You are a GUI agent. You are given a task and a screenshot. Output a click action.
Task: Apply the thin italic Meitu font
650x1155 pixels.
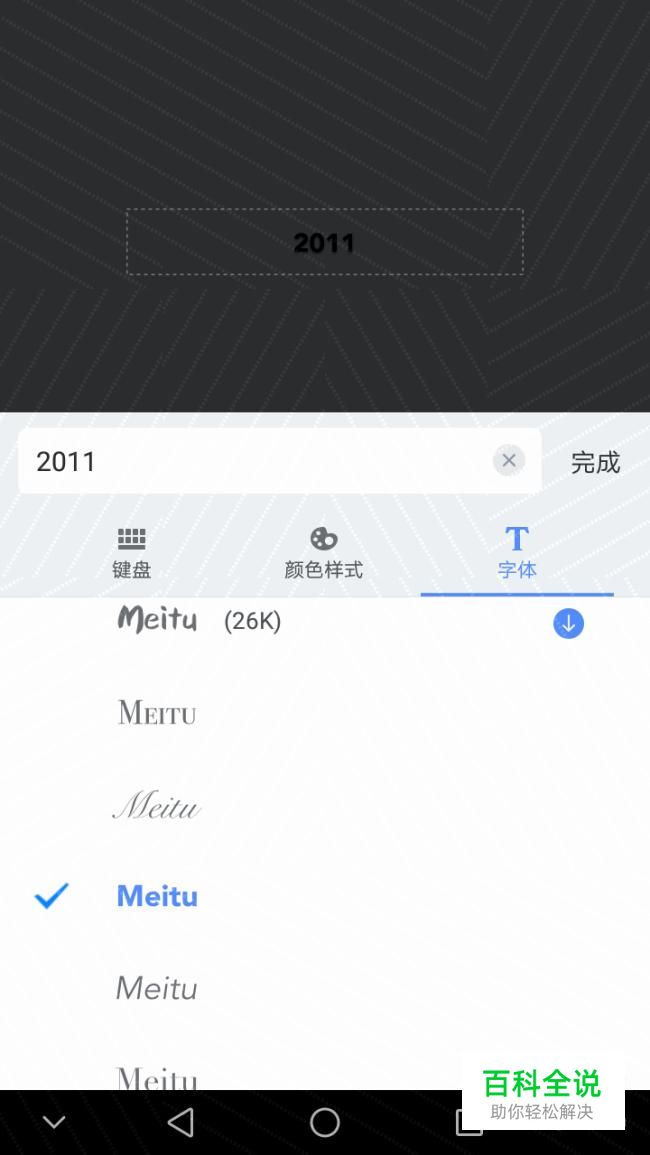point(157,988)
